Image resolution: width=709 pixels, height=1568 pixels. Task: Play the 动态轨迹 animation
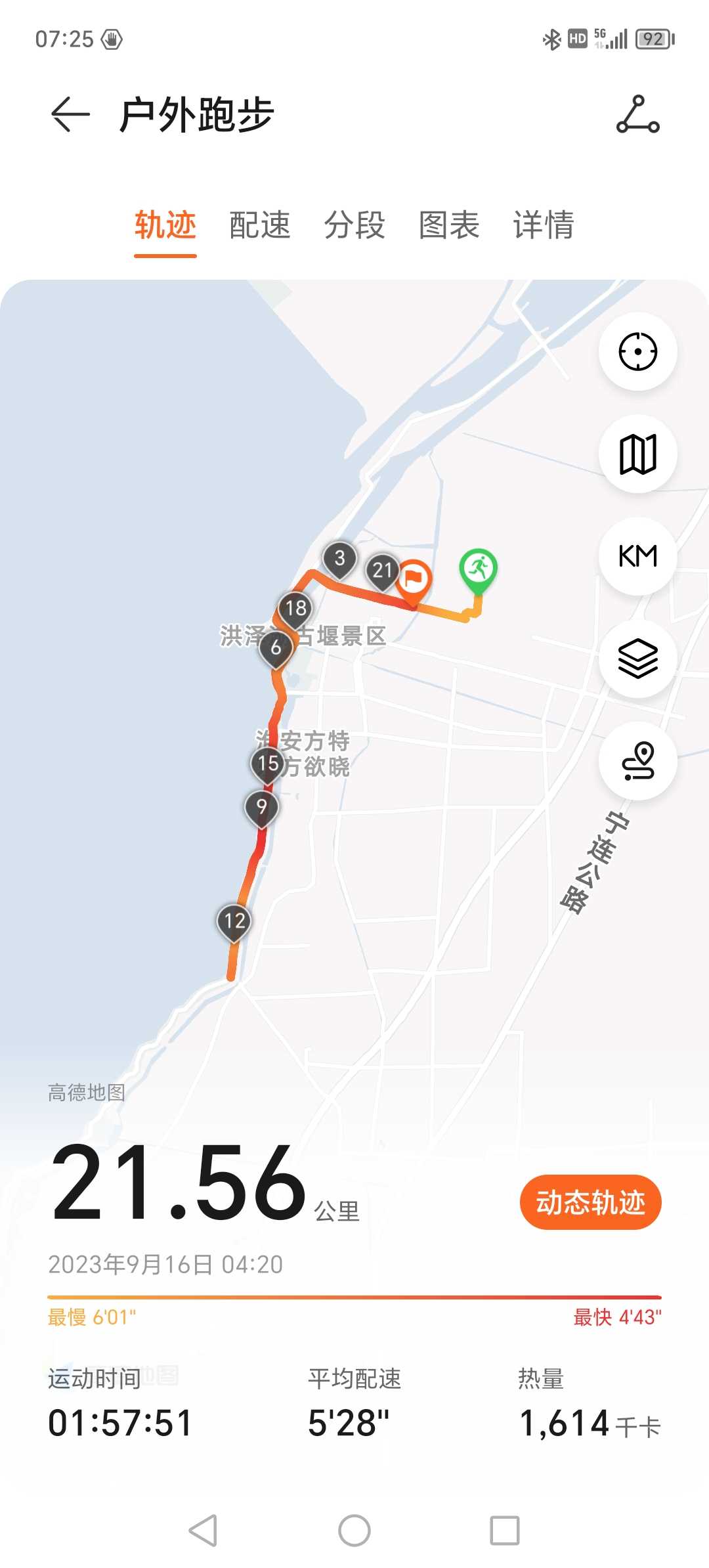click(x=590, y=1202)
